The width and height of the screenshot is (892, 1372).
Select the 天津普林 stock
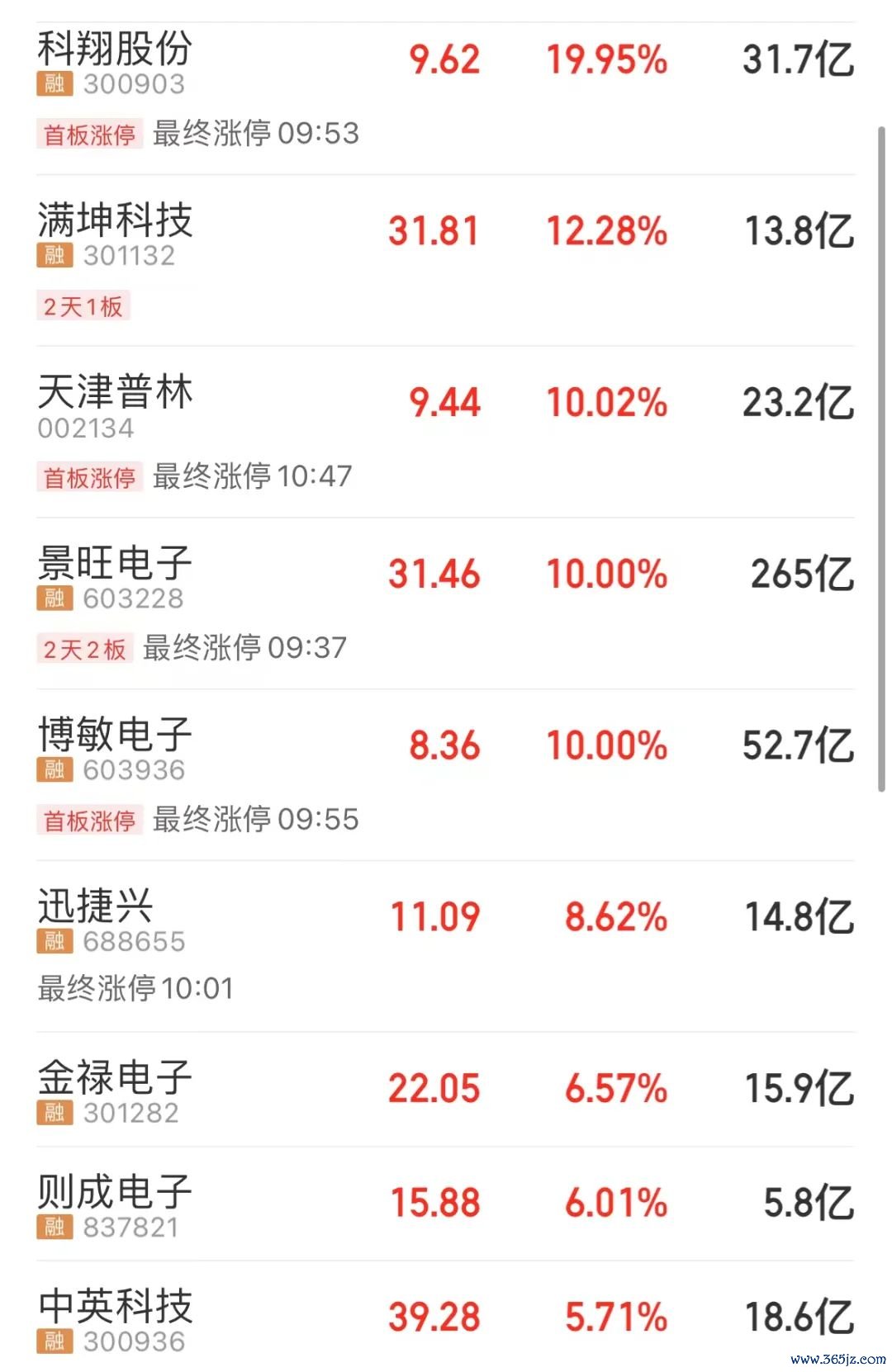[115, 393]
